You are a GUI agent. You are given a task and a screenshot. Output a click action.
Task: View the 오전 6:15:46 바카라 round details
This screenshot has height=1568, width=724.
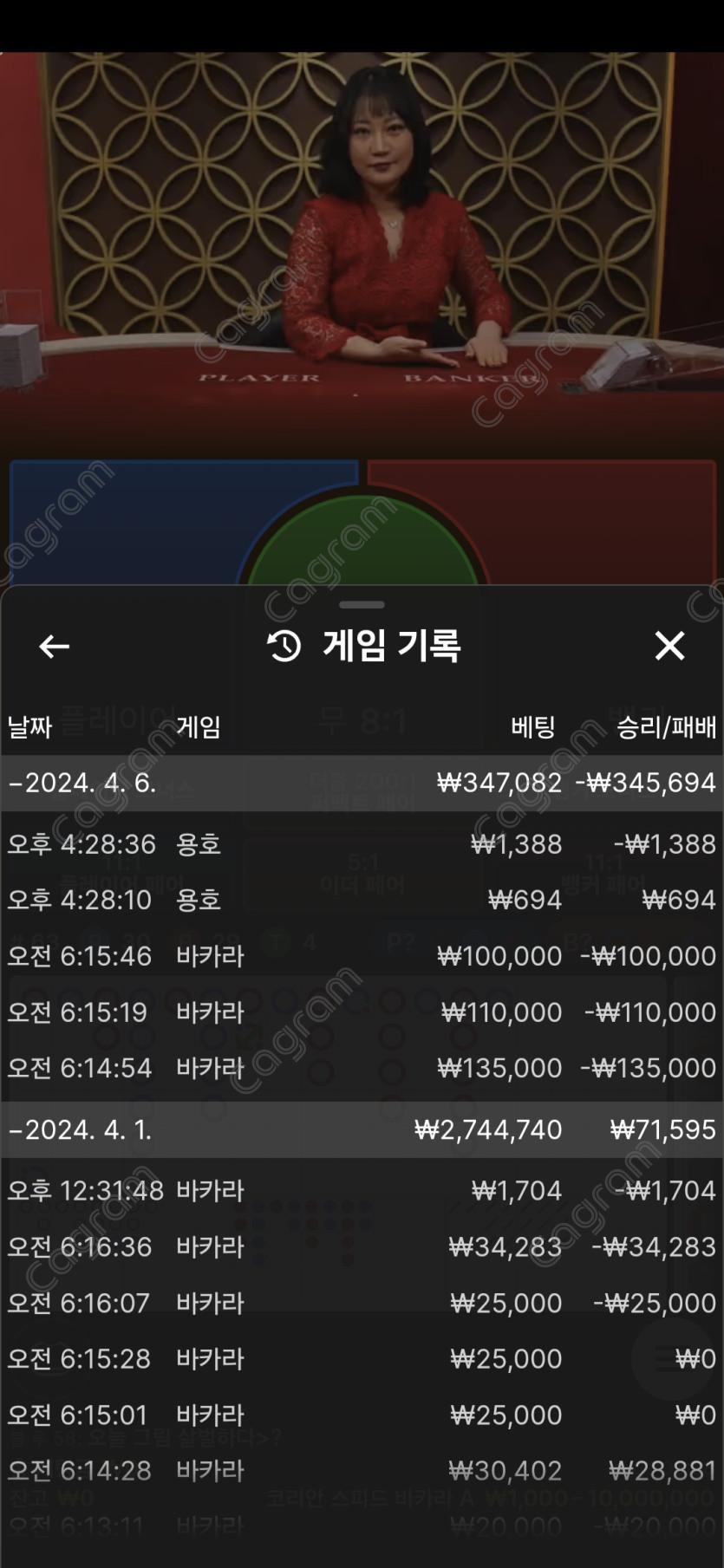click(362, 956)
